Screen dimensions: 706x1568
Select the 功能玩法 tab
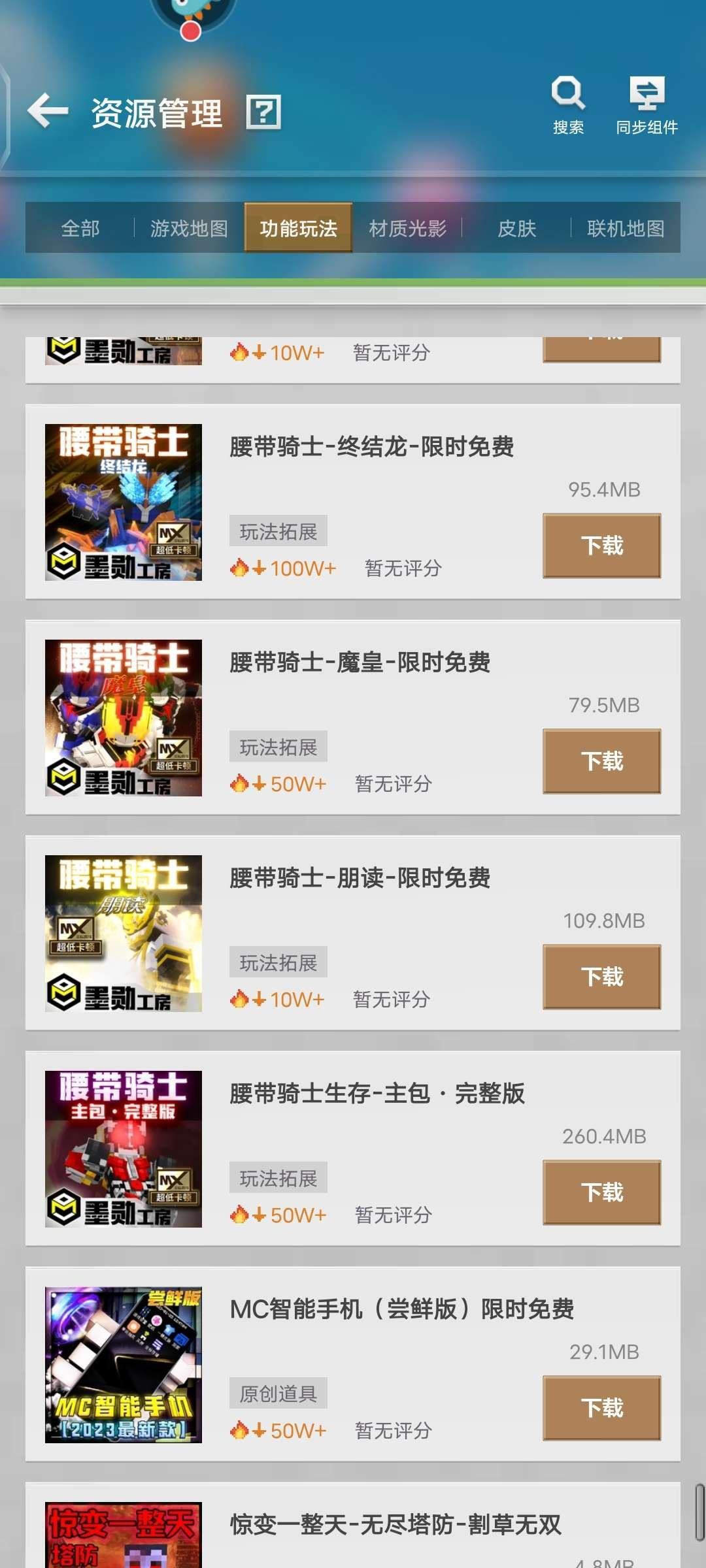click(298, 228)
